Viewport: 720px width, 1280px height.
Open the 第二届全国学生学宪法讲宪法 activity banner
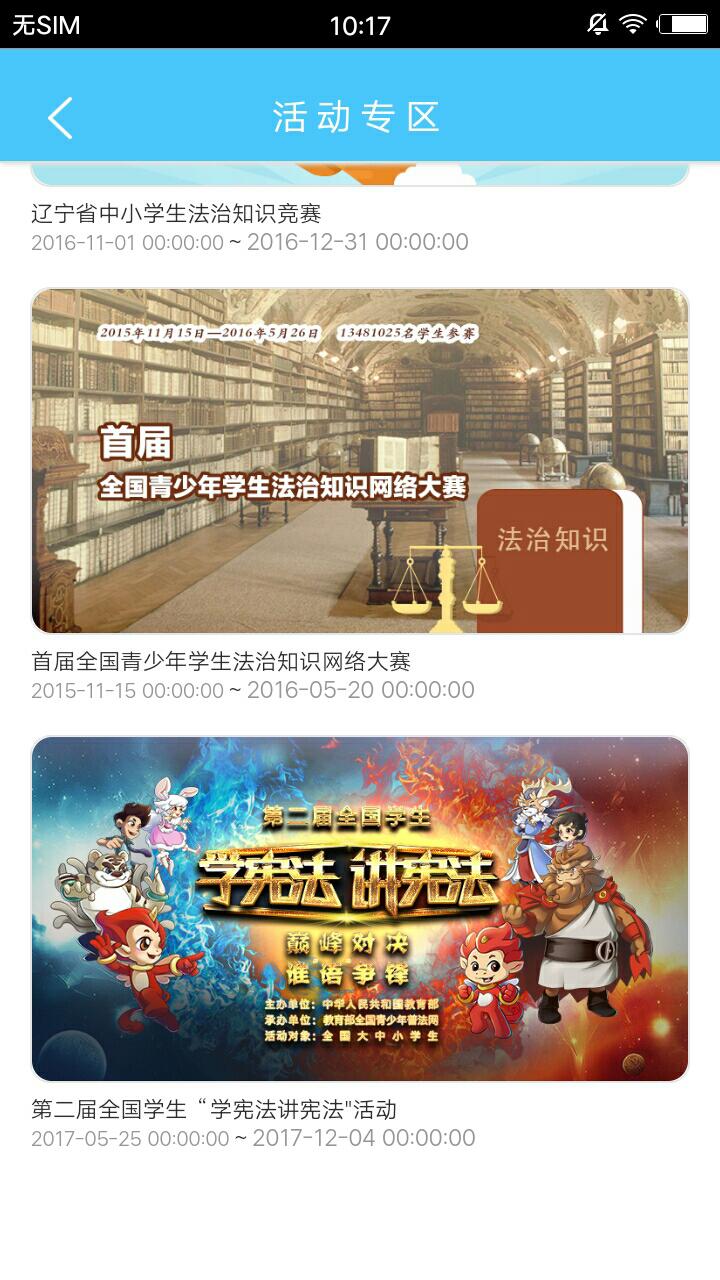[x=360, y=909]
